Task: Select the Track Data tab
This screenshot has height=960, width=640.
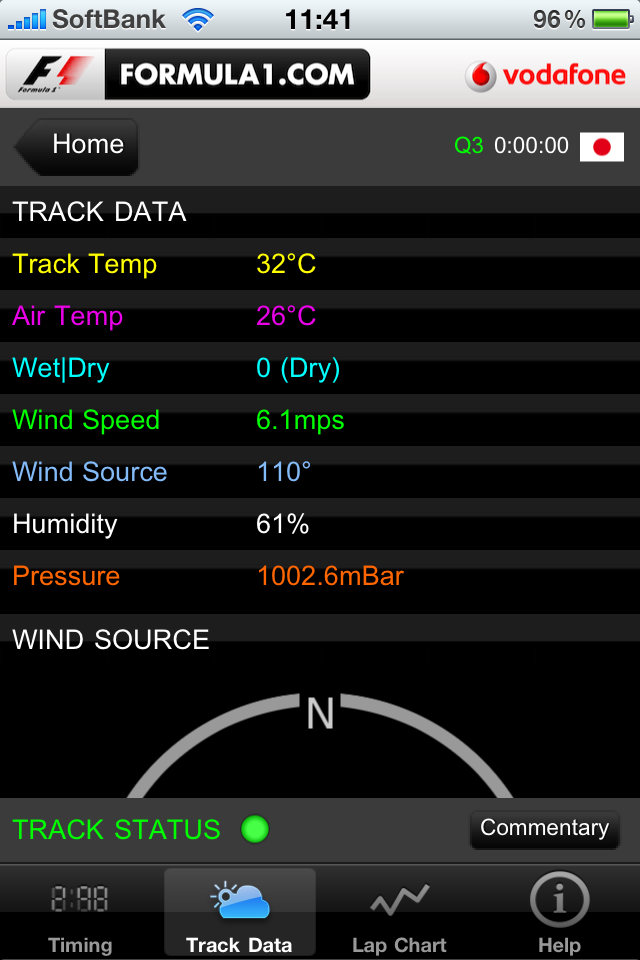Action: click(x=239, y=914)
